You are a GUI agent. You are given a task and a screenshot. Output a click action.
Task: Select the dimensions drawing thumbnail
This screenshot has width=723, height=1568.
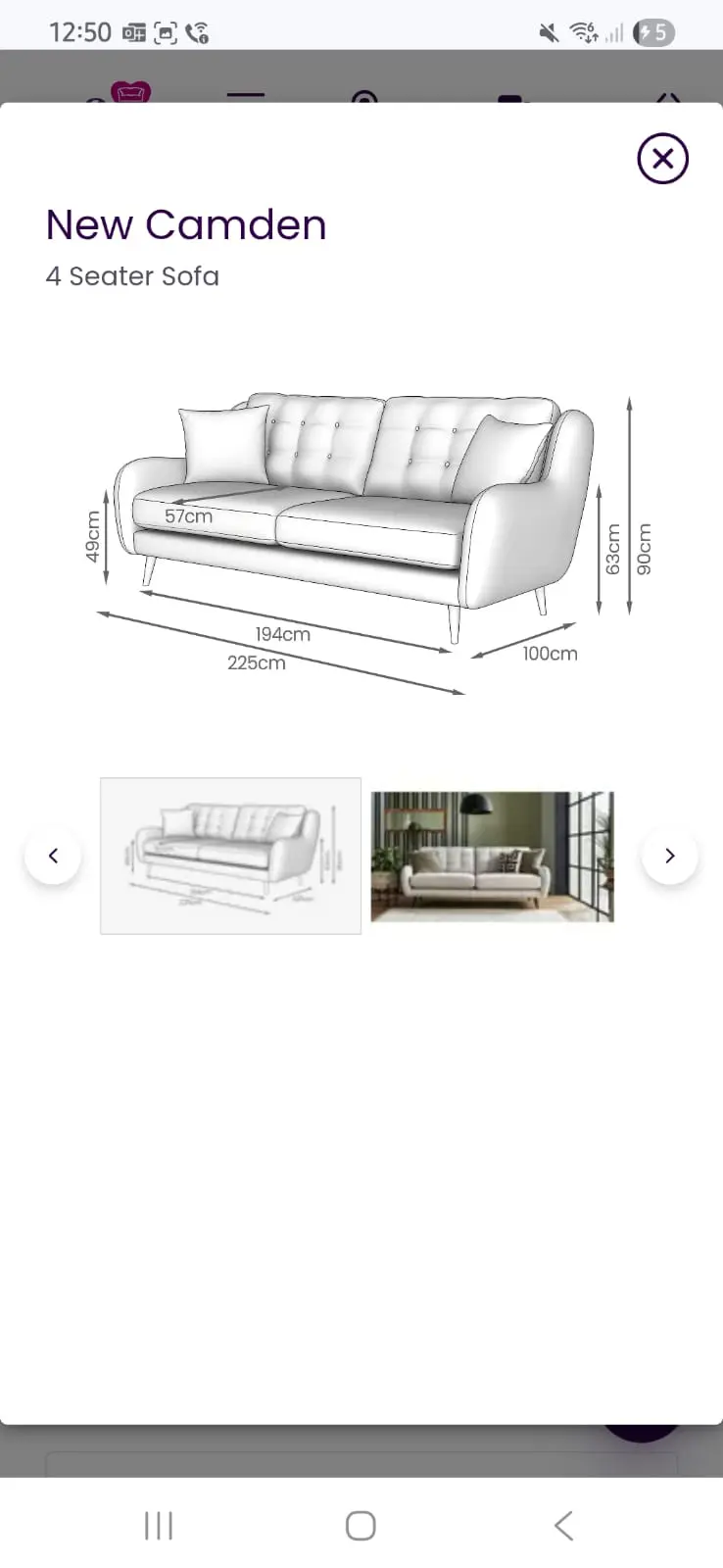point(230,856)
